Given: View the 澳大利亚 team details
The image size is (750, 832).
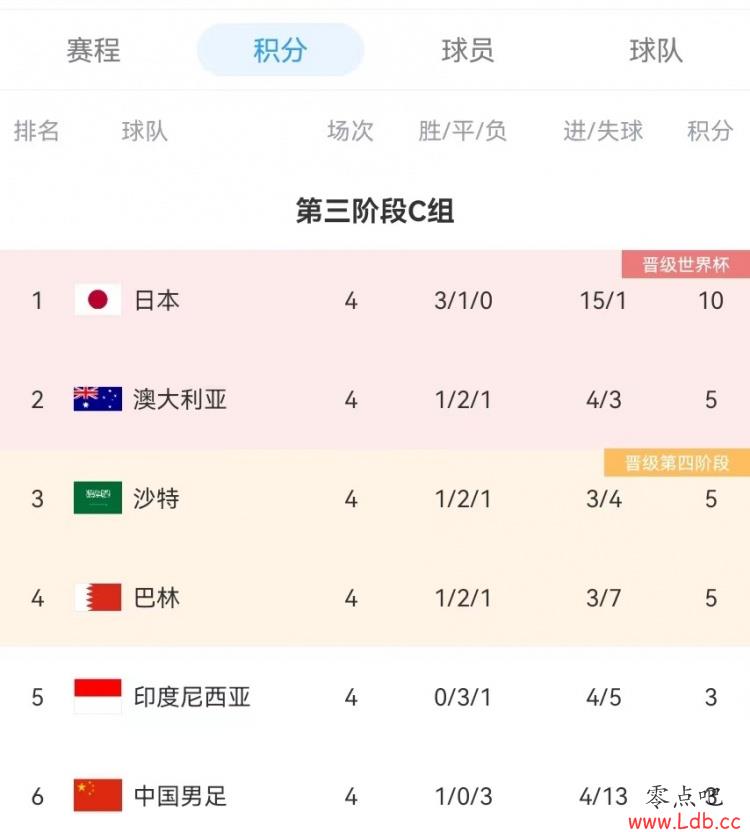Looking at the screenshot, I should 180,400.
